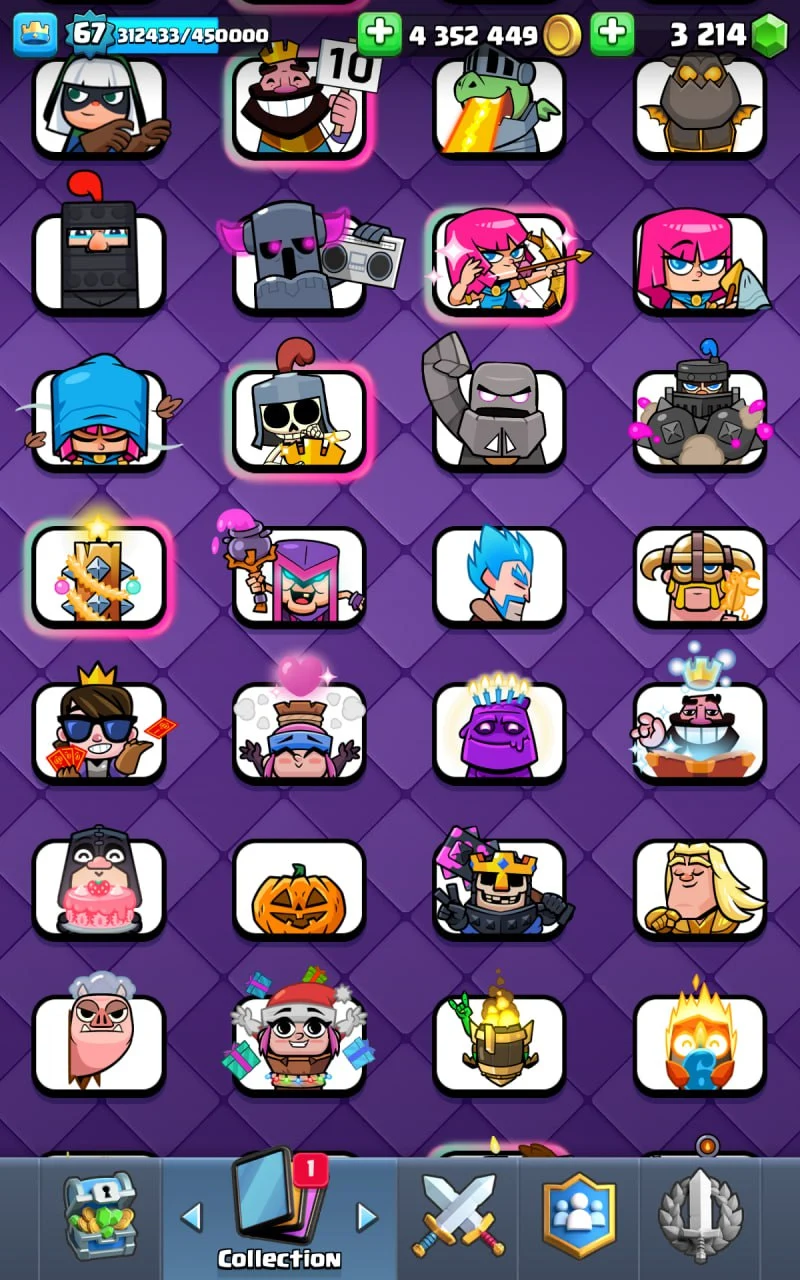Tap the green plus next to gold coins

tap(380, 35)
